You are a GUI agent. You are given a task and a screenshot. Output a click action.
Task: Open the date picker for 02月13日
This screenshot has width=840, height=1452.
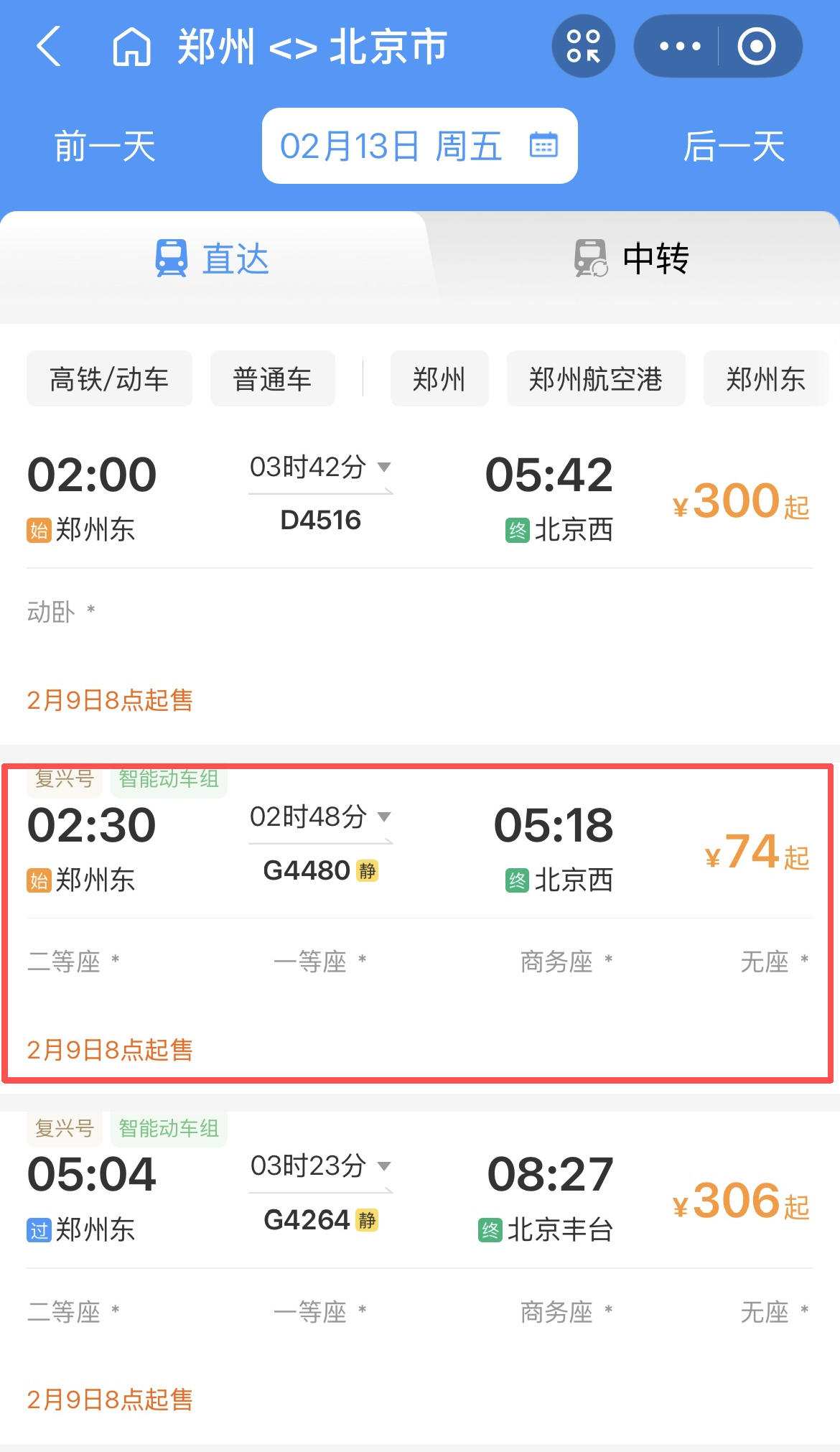419,146
